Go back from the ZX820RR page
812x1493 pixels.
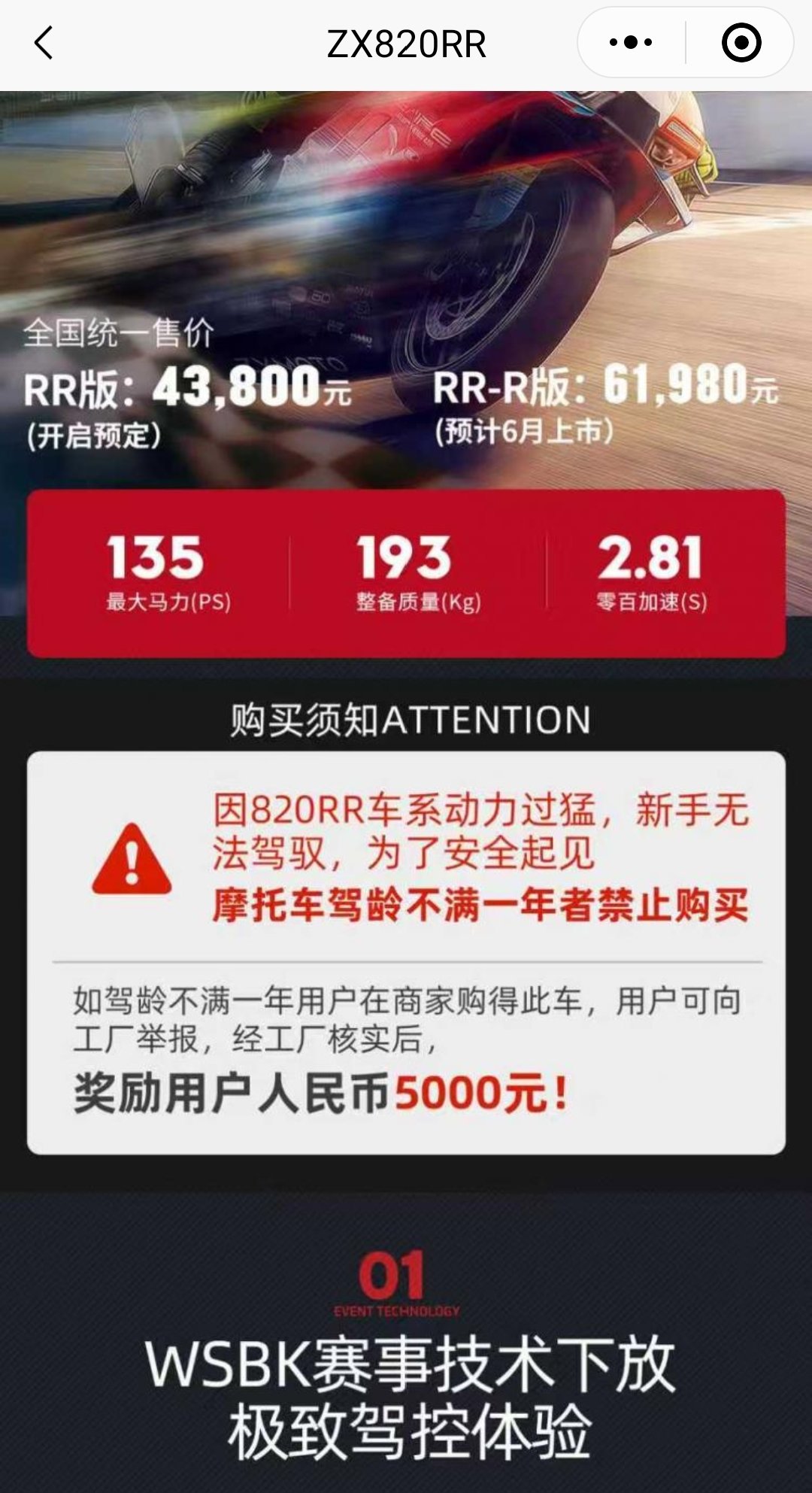[44, 43]
